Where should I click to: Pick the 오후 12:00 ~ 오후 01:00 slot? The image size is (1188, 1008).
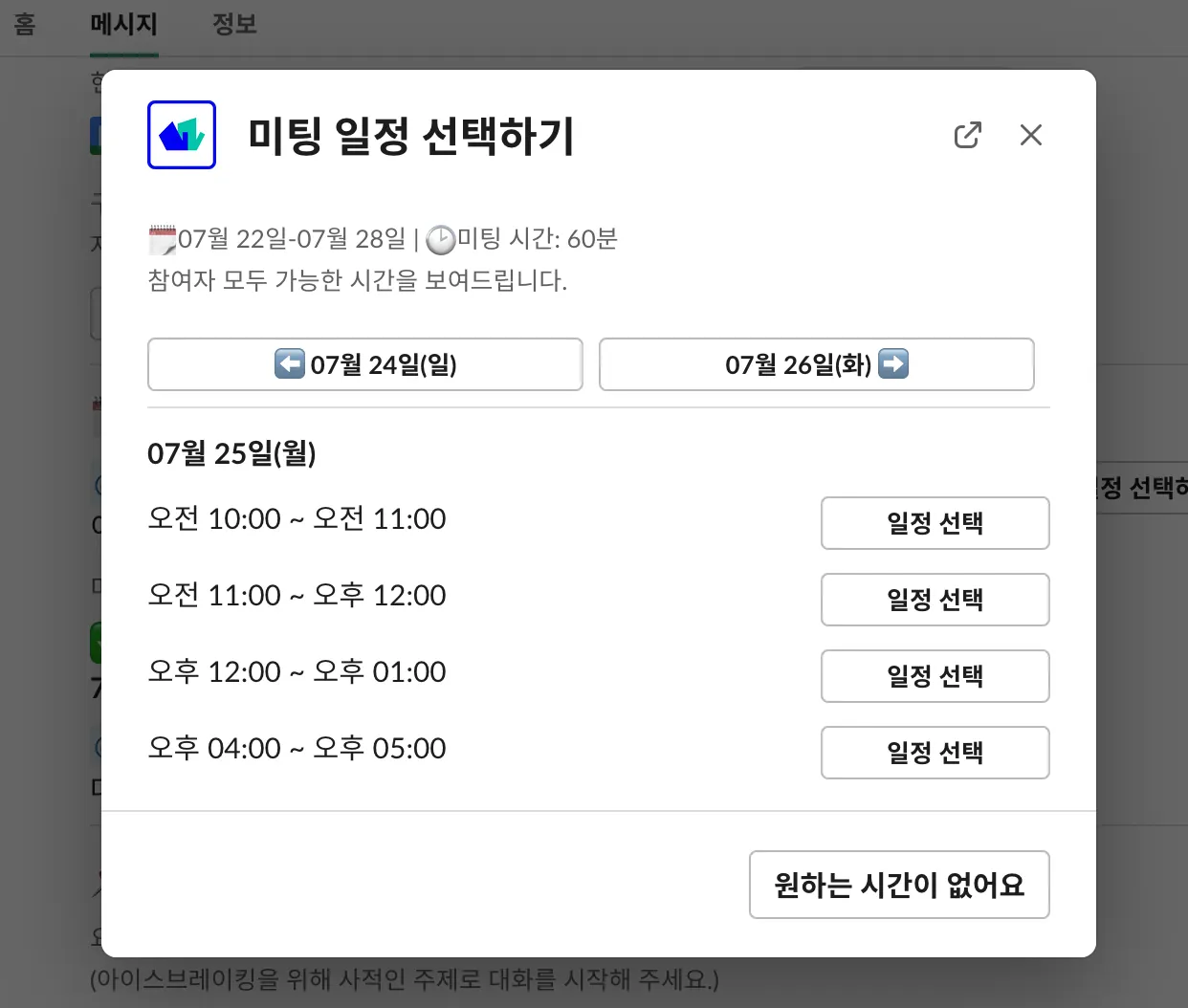(x=935, y=676)
